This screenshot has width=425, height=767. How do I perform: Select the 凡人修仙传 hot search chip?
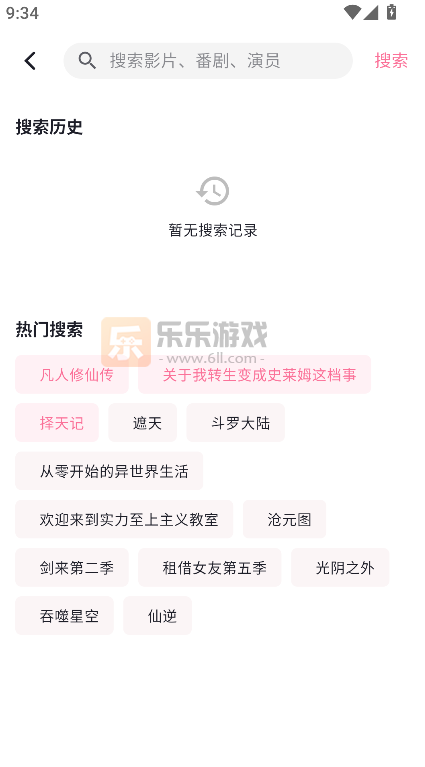pos(72,375)
